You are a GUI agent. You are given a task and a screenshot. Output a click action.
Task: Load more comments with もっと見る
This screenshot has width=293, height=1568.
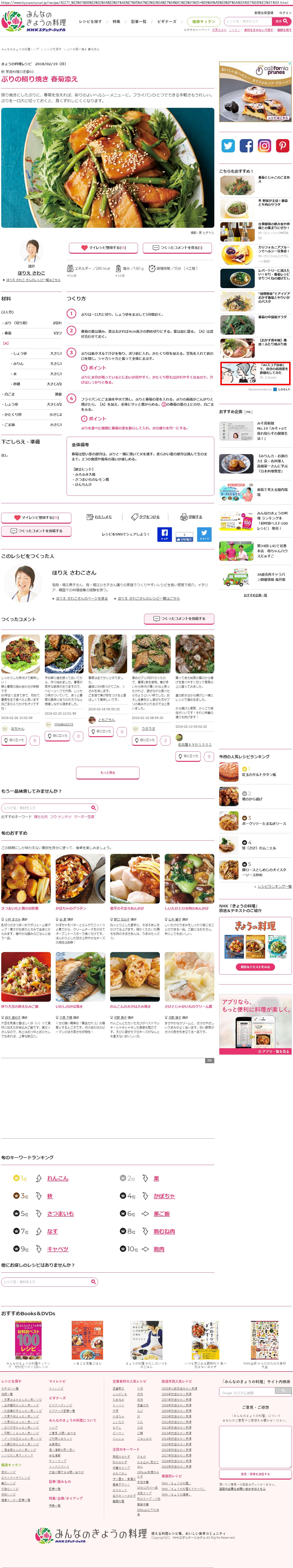tap(108, 772)
